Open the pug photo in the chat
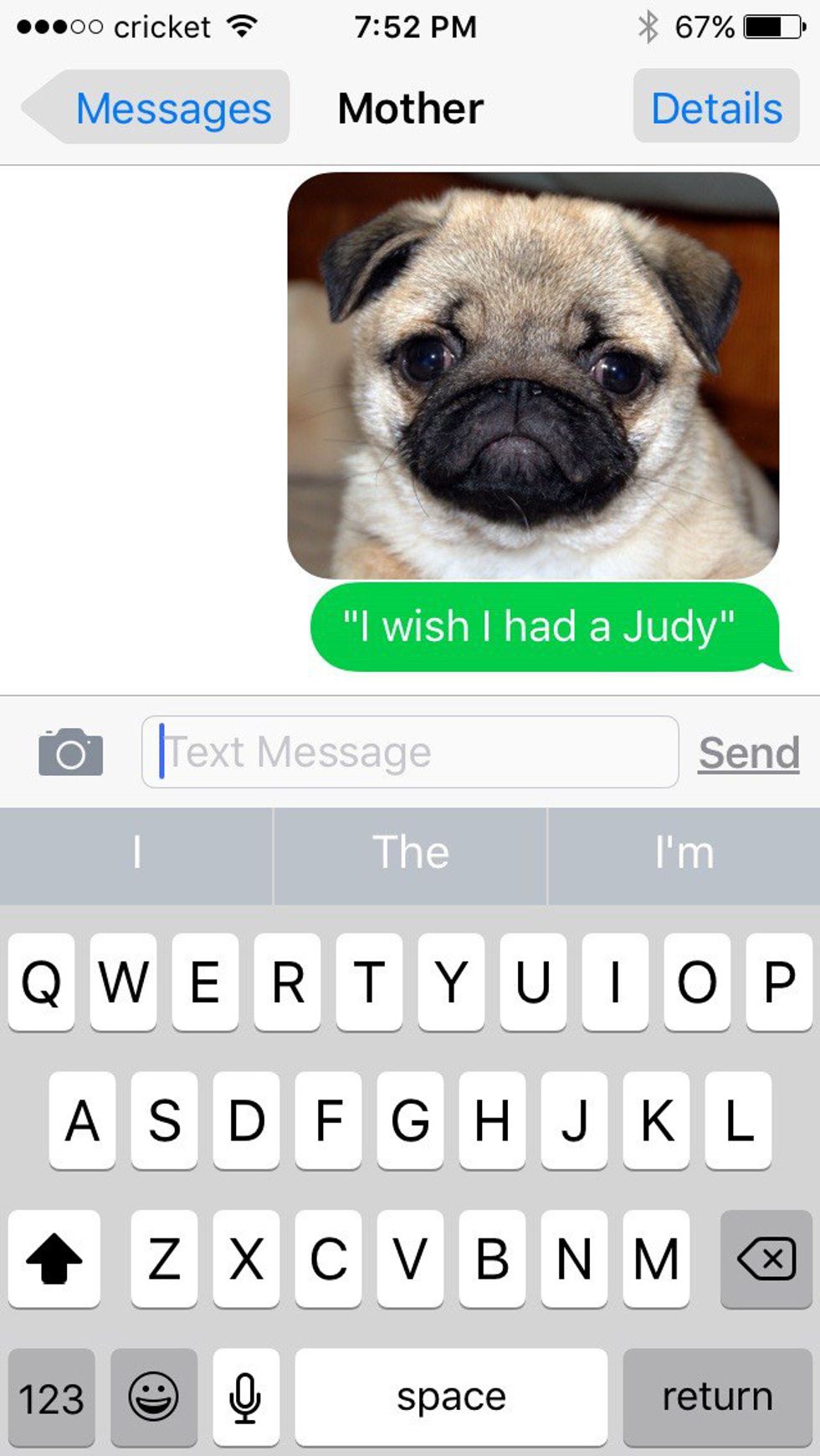This screenshot has width=820, height=1456. (533, 375)
